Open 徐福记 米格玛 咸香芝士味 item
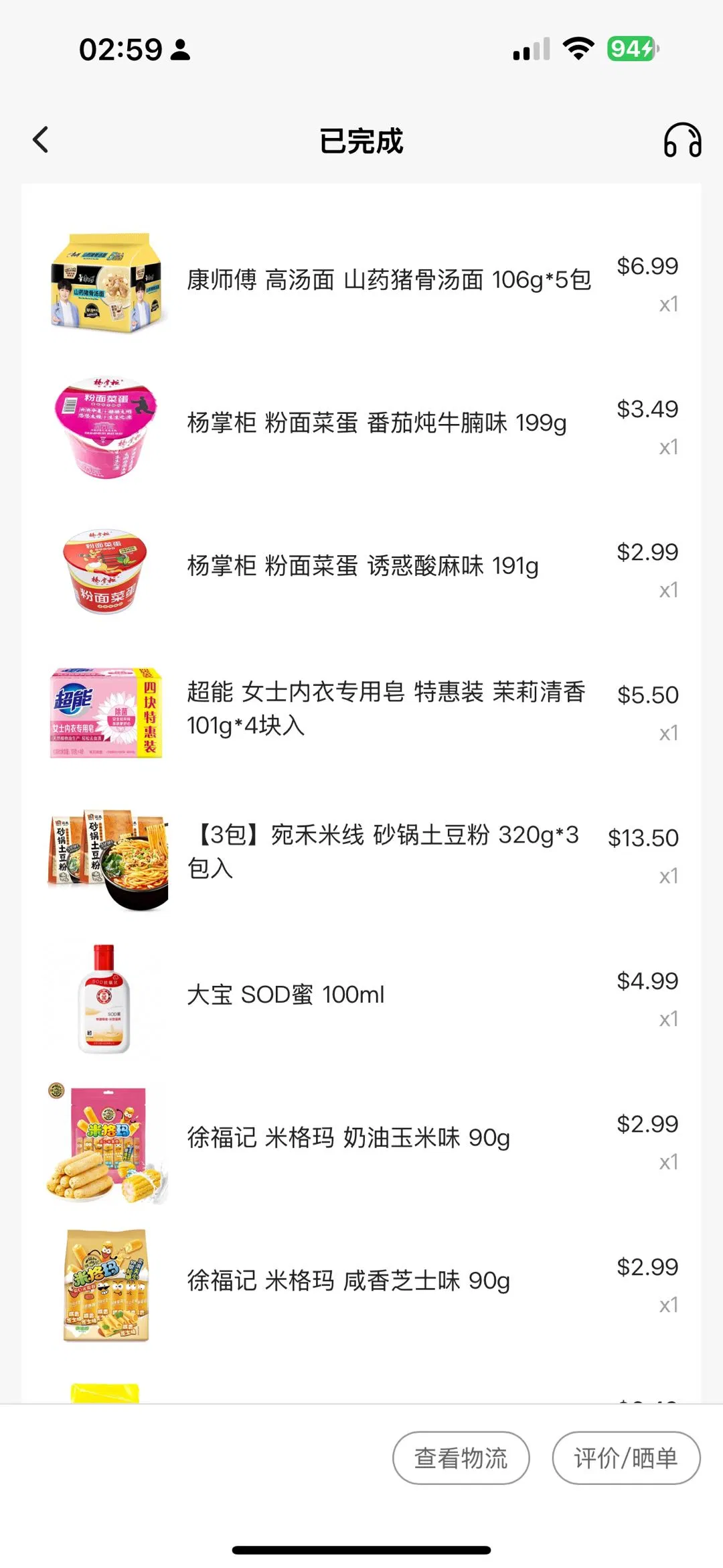This screenshot has height=1568, width=723. [348, 1281]
